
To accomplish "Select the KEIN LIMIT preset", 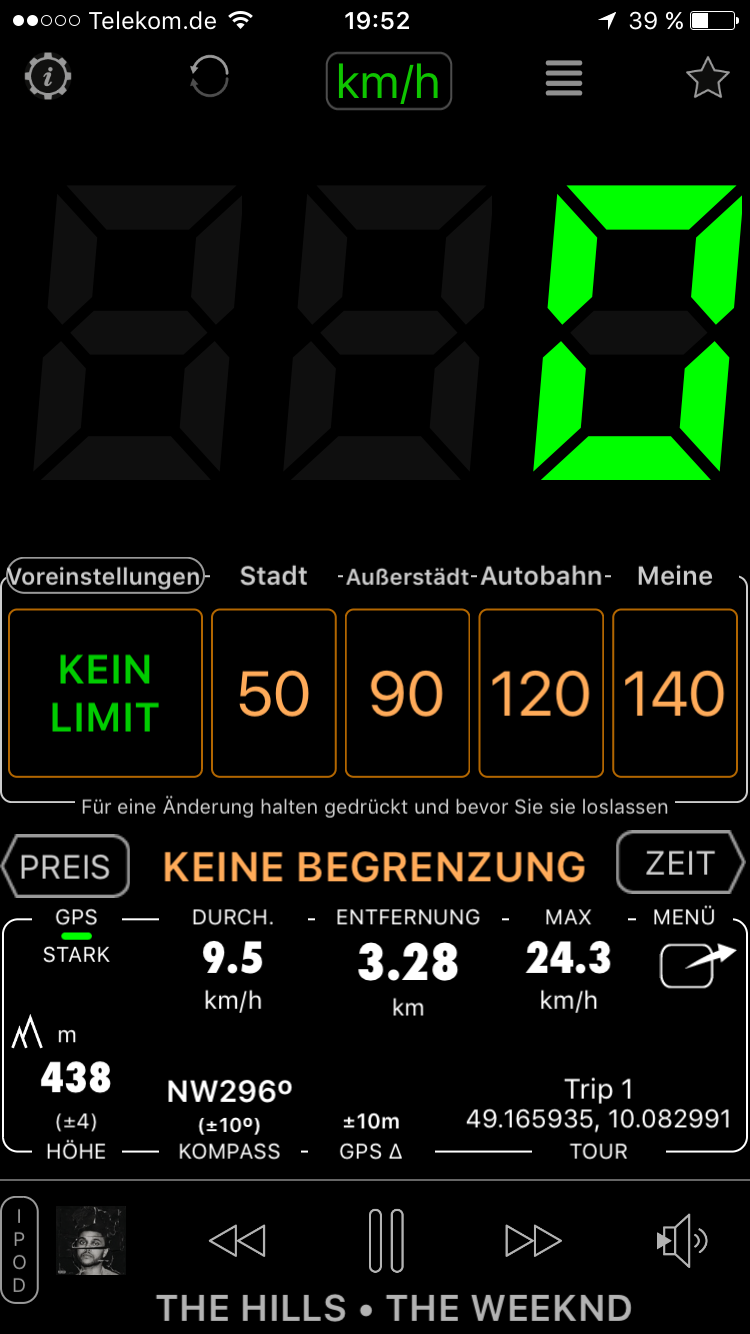I will [105, 693].
